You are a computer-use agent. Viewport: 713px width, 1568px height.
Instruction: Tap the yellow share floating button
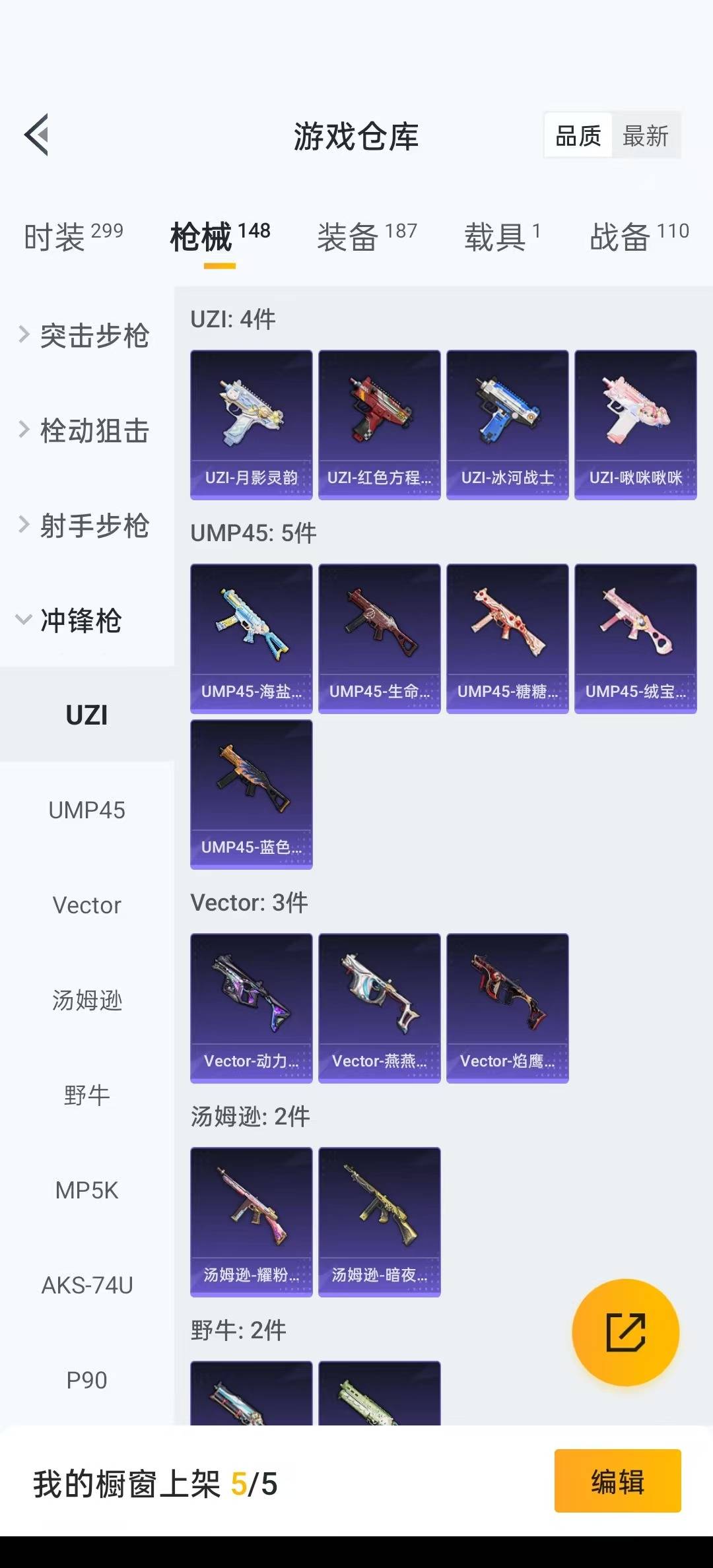tap(625, 1332)
